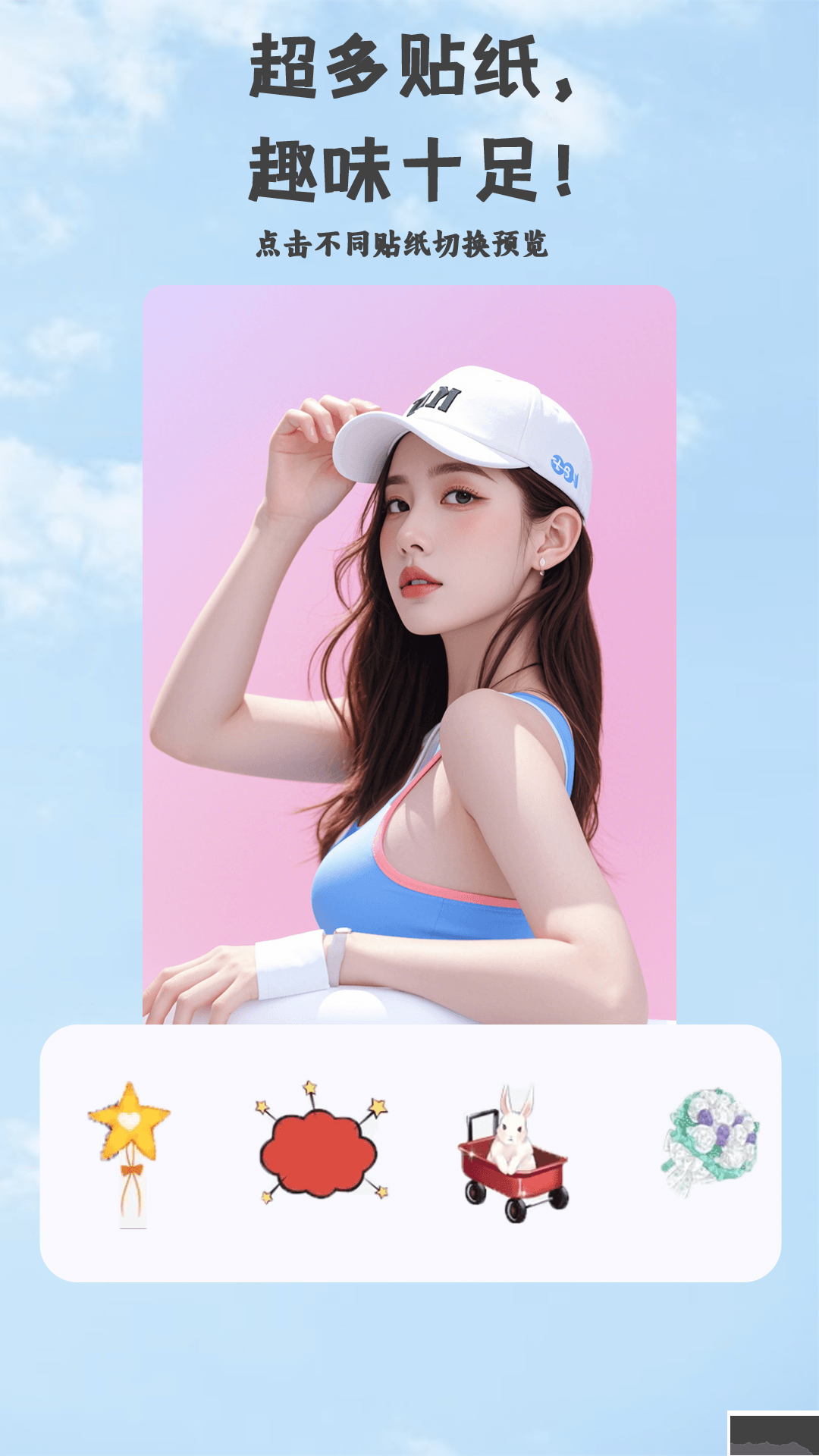Preview the bunny in wagon sticker

click(513, 1153)
